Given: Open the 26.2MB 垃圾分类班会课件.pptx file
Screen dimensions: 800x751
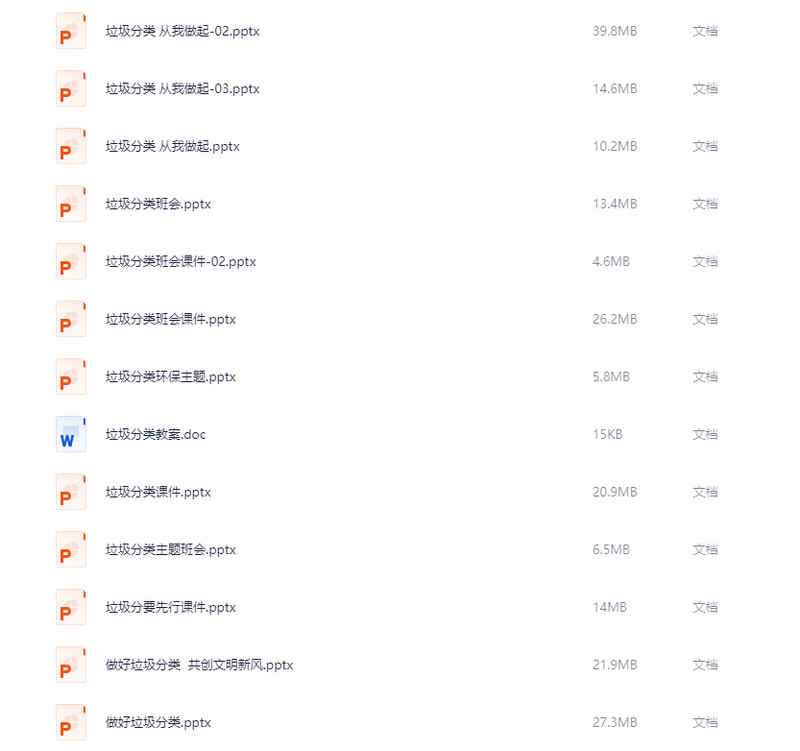Looking at the screenshot, I should (171, 319).
